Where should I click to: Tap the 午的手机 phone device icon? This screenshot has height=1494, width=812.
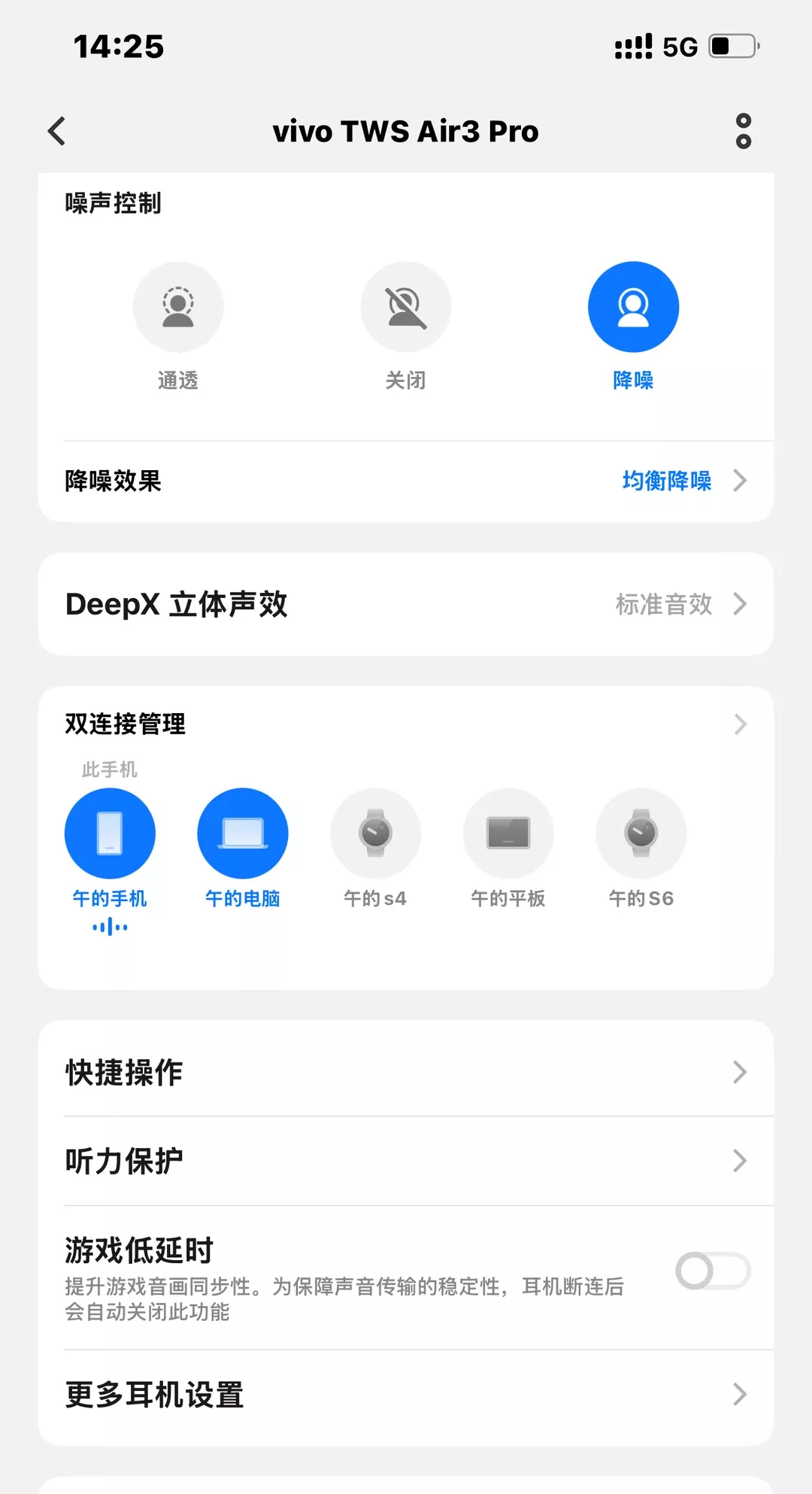point(110,833)
